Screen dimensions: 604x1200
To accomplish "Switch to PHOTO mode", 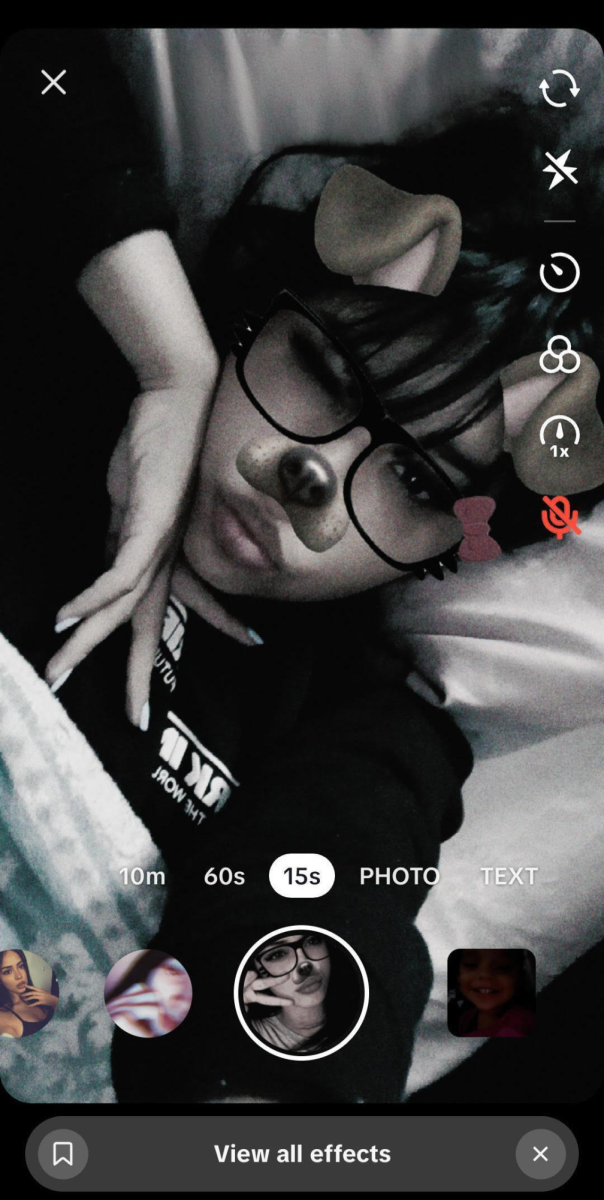I will tap(399, 876).
